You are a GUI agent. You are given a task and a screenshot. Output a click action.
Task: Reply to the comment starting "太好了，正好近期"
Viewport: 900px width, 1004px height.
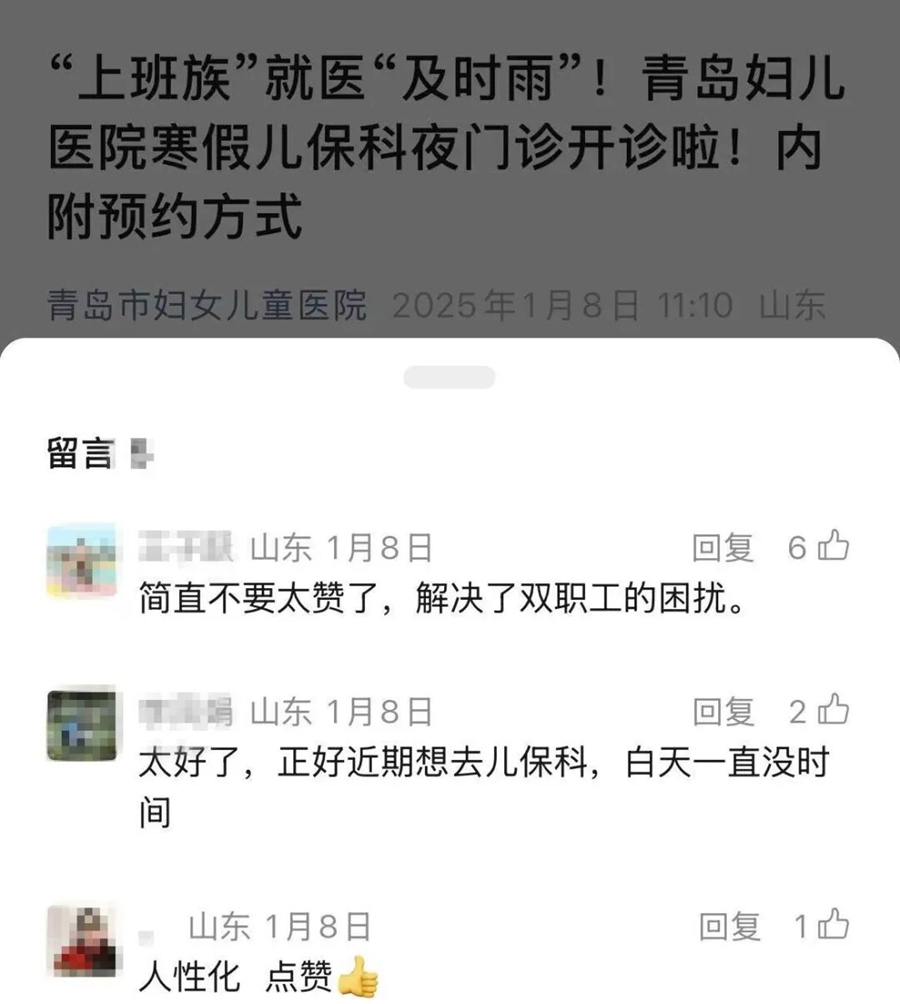coord(723,711)
